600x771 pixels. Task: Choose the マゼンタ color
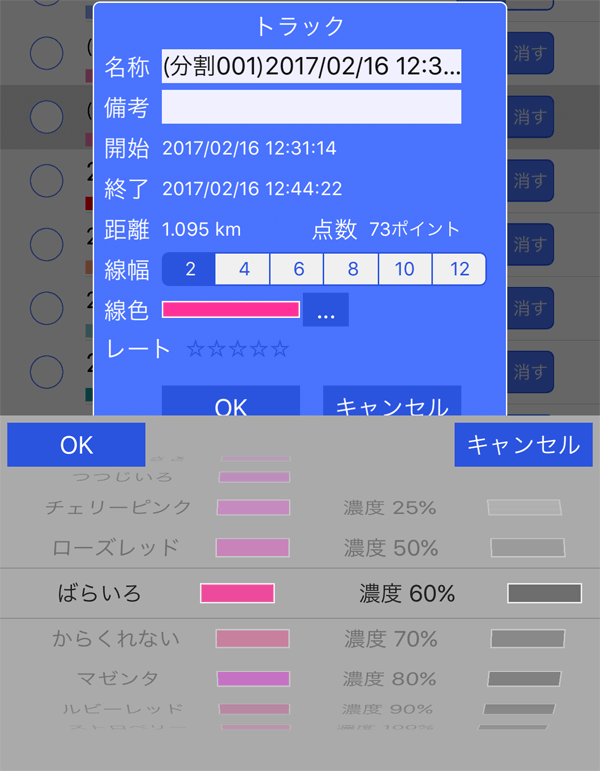click(116, 679)
